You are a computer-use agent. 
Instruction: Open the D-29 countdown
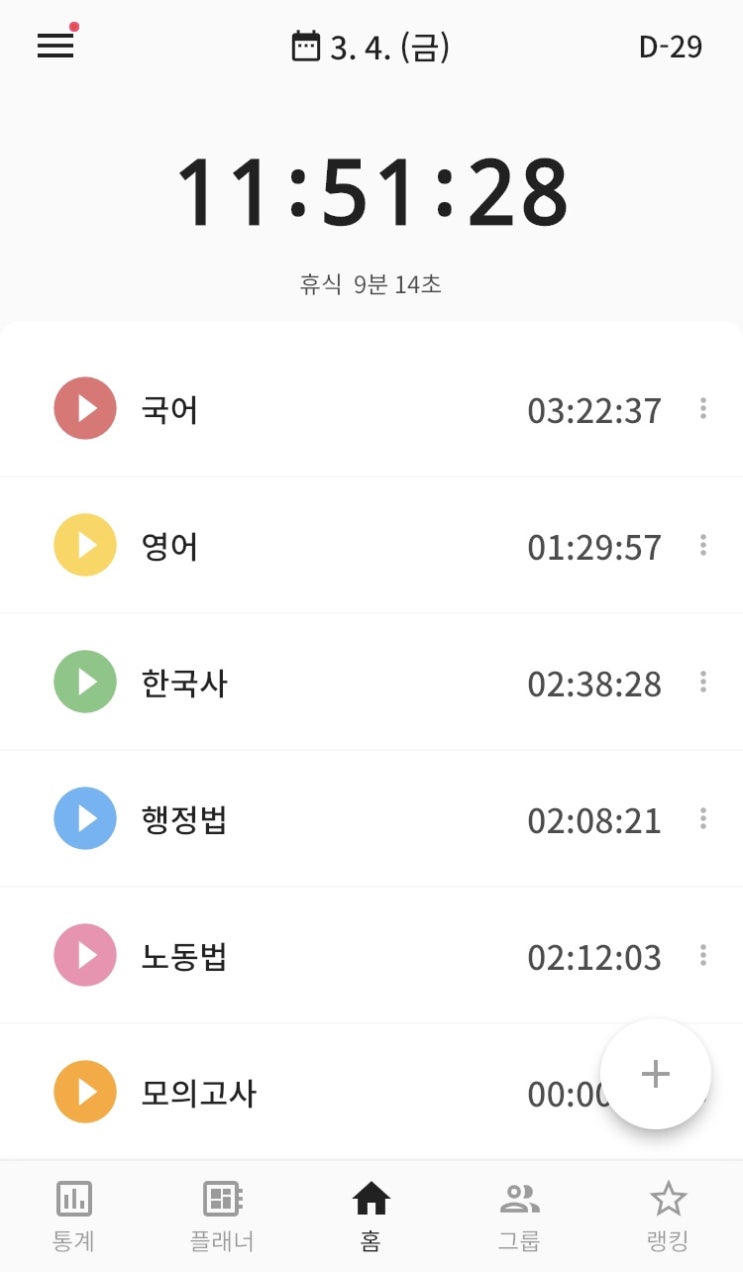pos(670,47)
